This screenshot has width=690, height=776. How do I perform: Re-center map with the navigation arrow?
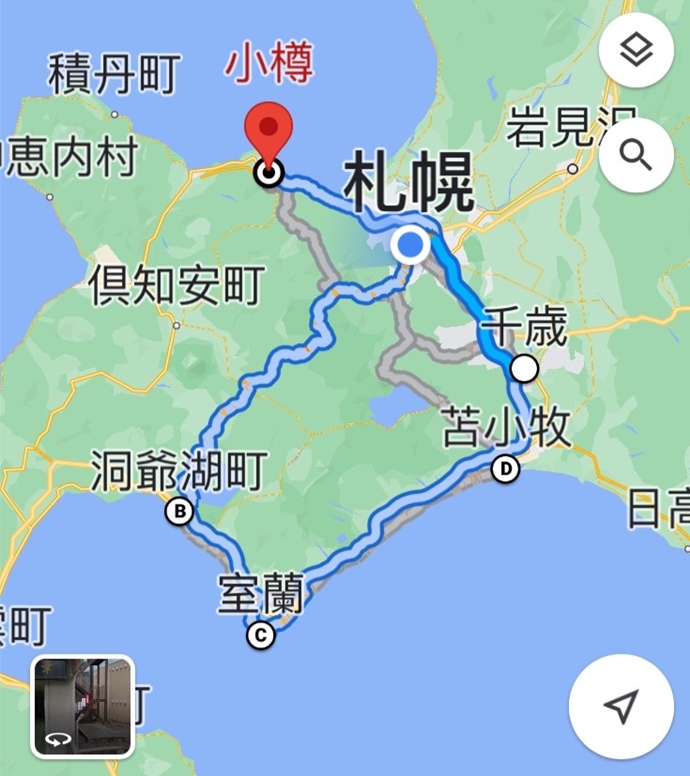[621, 706]
